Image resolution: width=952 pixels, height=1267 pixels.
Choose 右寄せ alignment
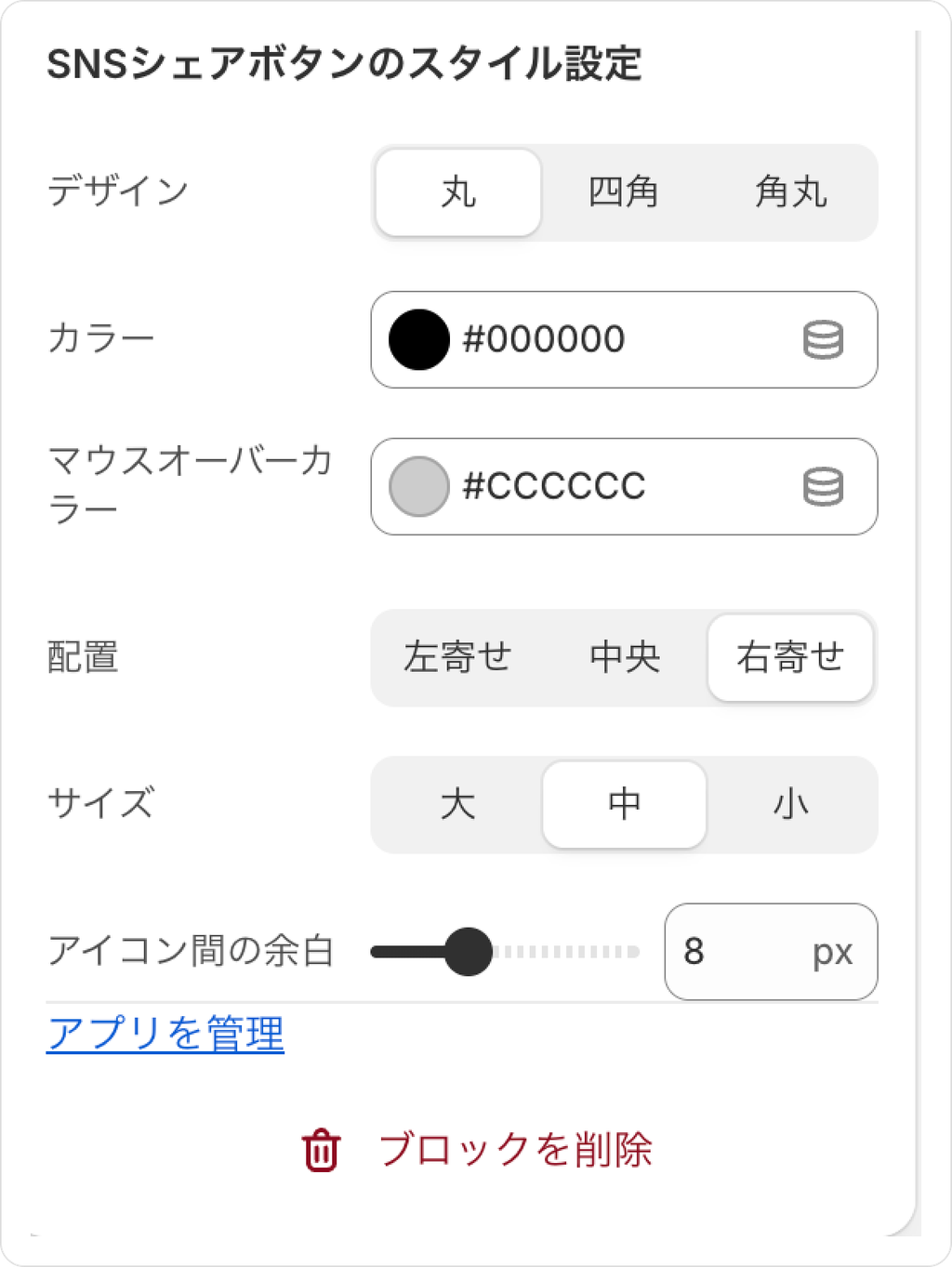[x=790, y=657]
